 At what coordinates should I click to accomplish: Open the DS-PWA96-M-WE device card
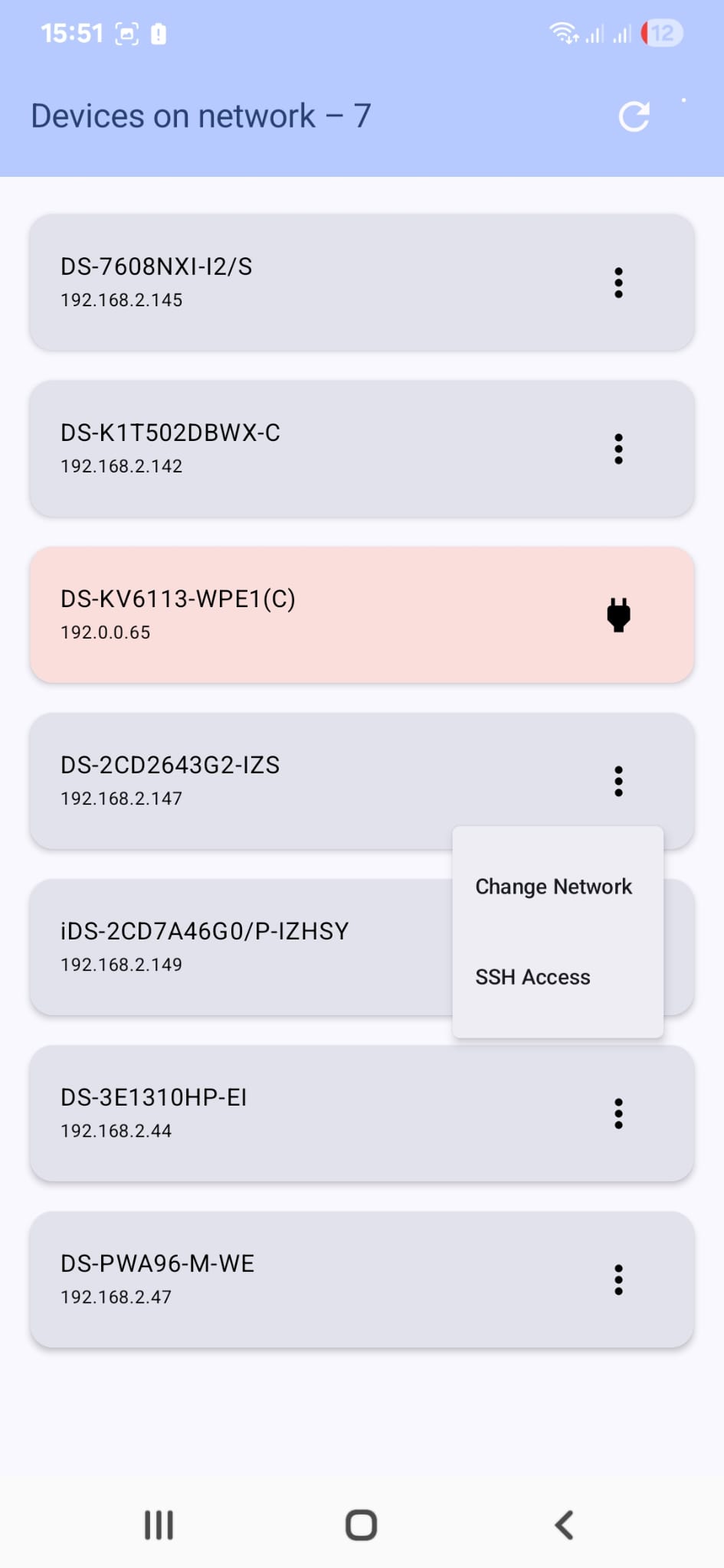tap(306, 1279)
